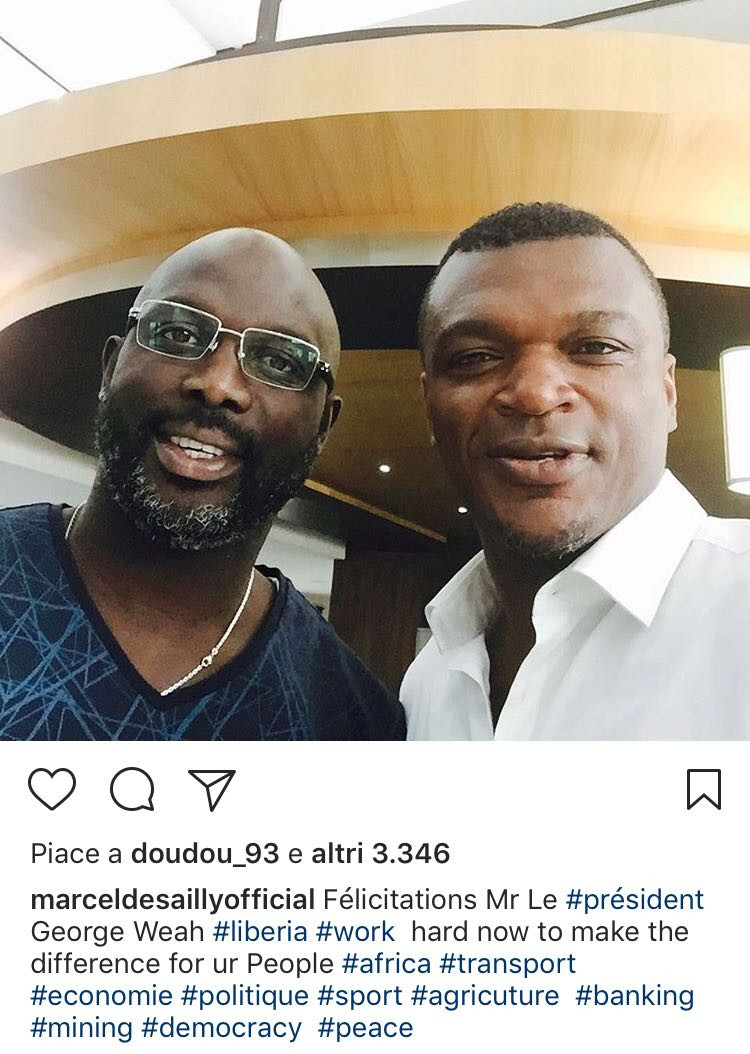Open the marceldesaillyofficial profile from the caption

(x=172, y=899)
